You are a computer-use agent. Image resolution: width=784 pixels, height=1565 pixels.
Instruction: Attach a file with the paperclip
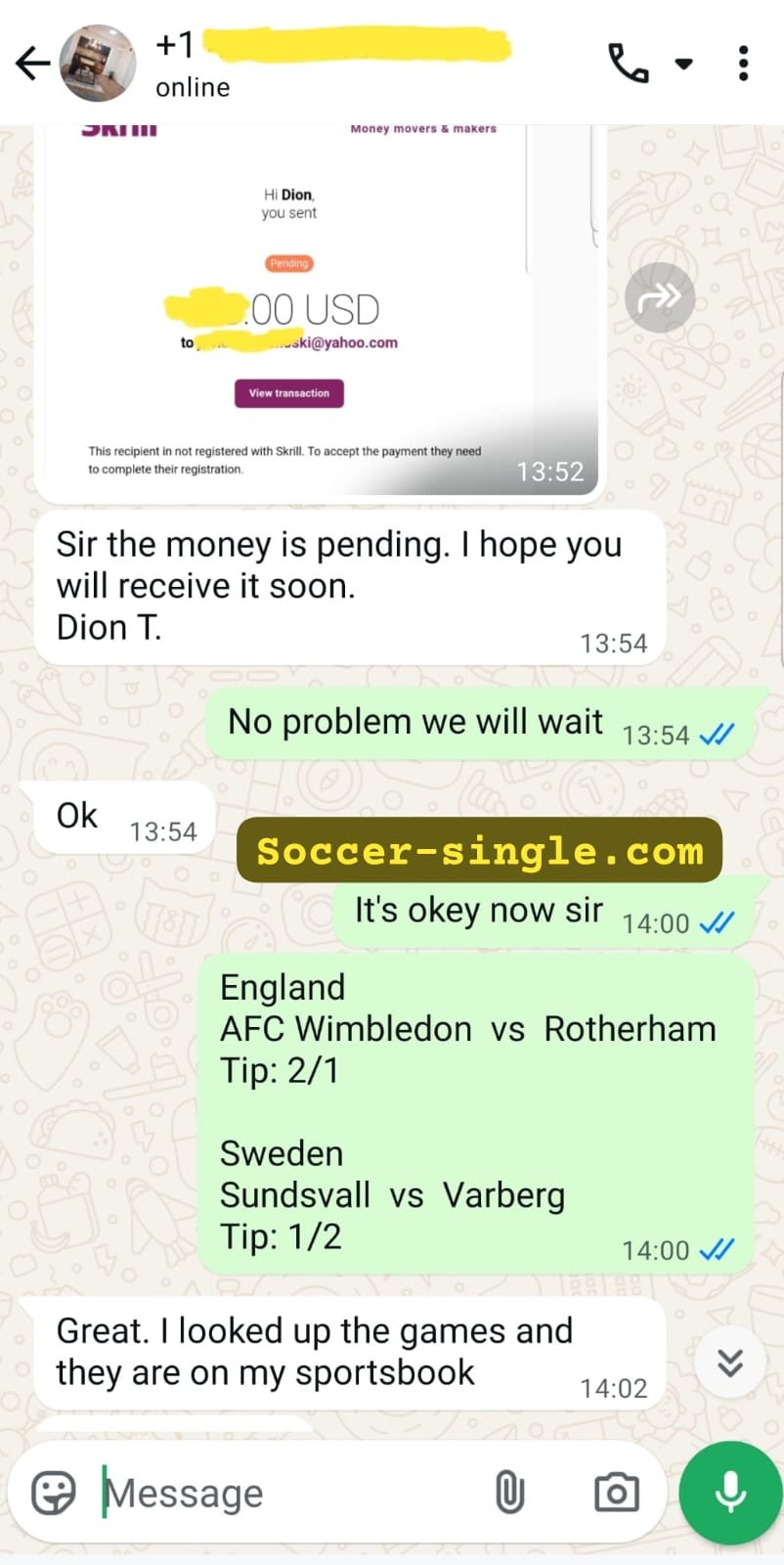509,1494
